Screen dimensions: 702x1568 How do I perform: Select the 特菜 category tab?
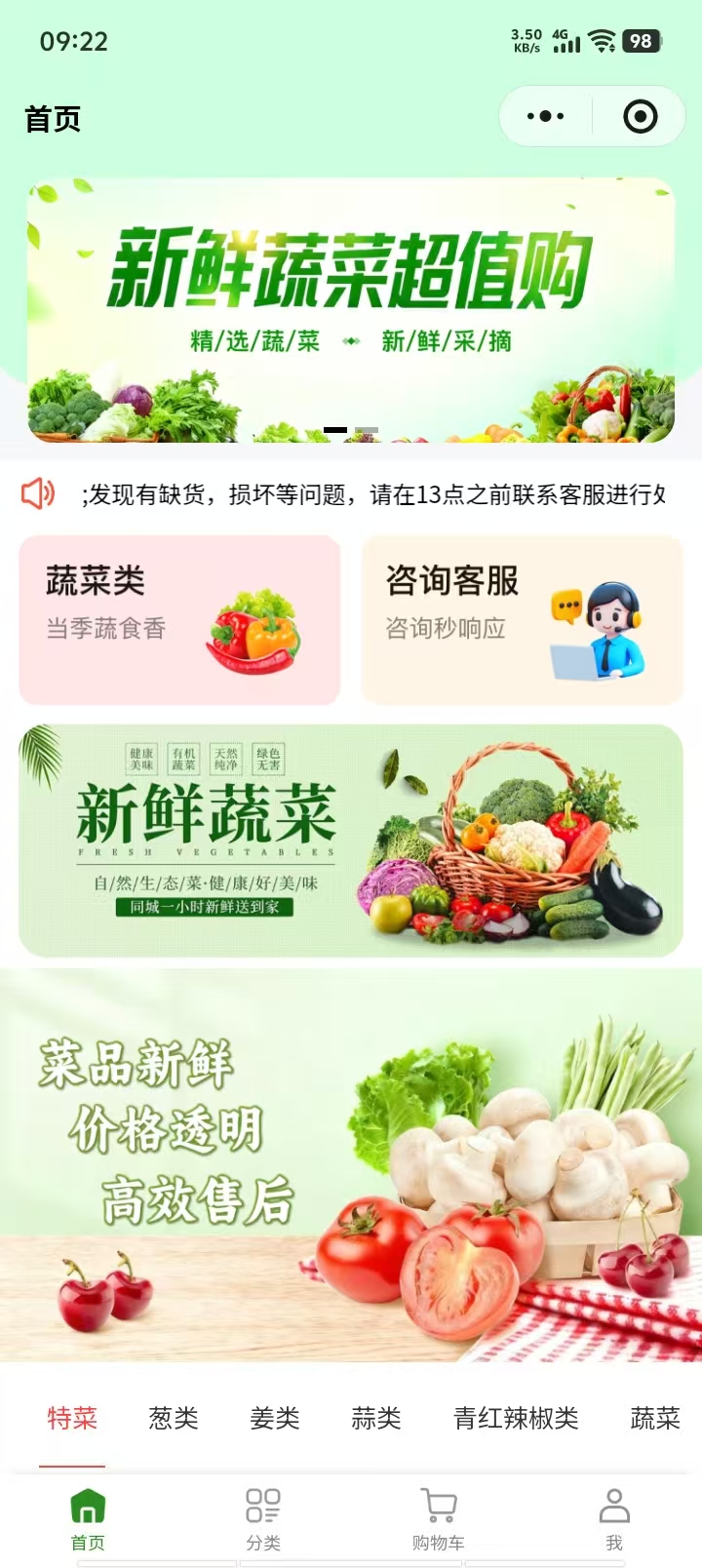[72, 1418]
